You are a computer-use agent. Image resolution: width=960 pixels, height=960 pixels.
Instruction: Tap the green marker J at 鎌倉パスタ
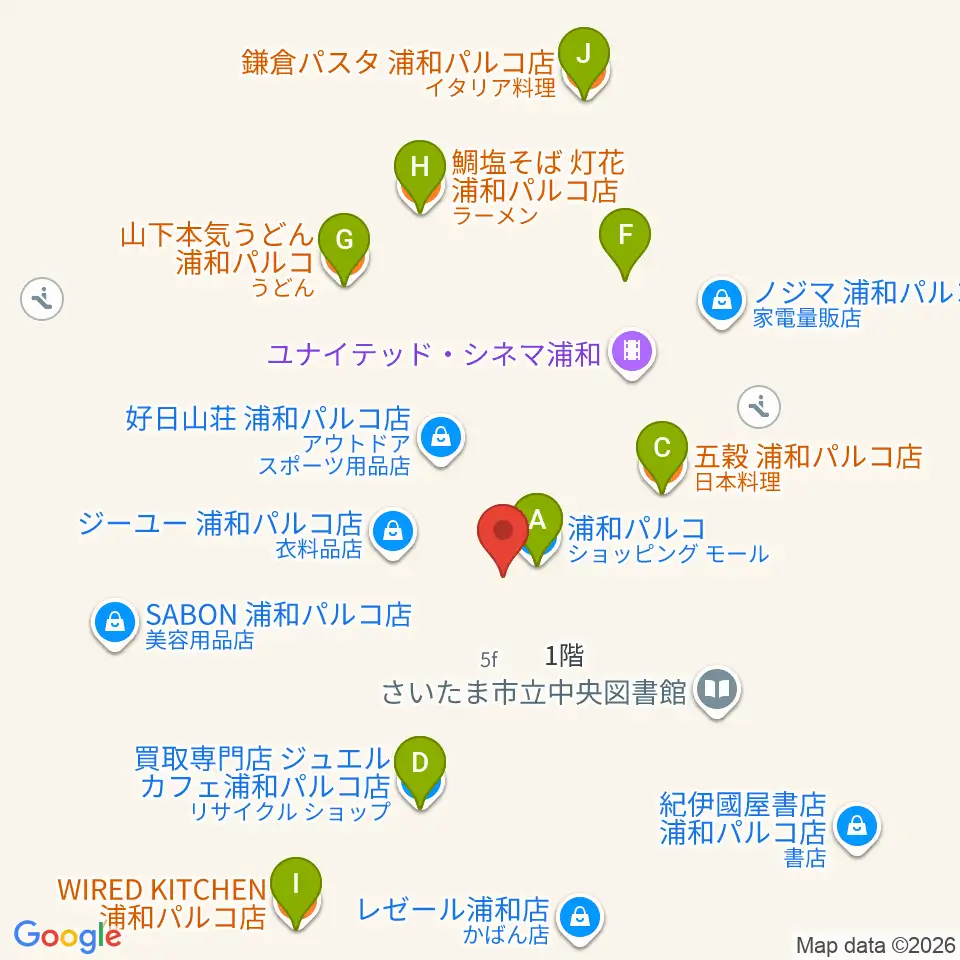(x=583, y=58)
